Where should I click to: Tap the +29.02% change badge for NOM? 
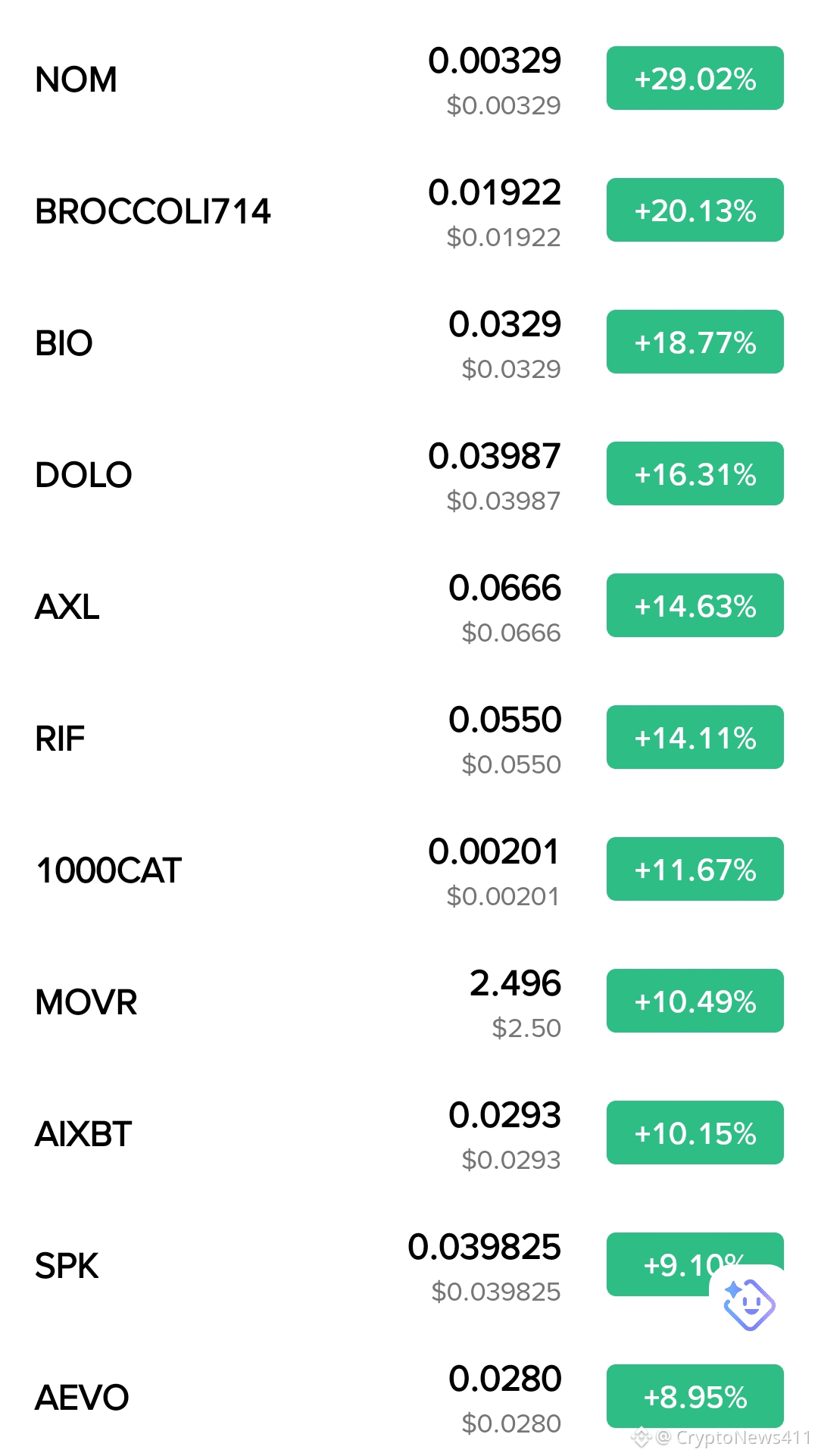pyautogui.click(x=695, y=79)
